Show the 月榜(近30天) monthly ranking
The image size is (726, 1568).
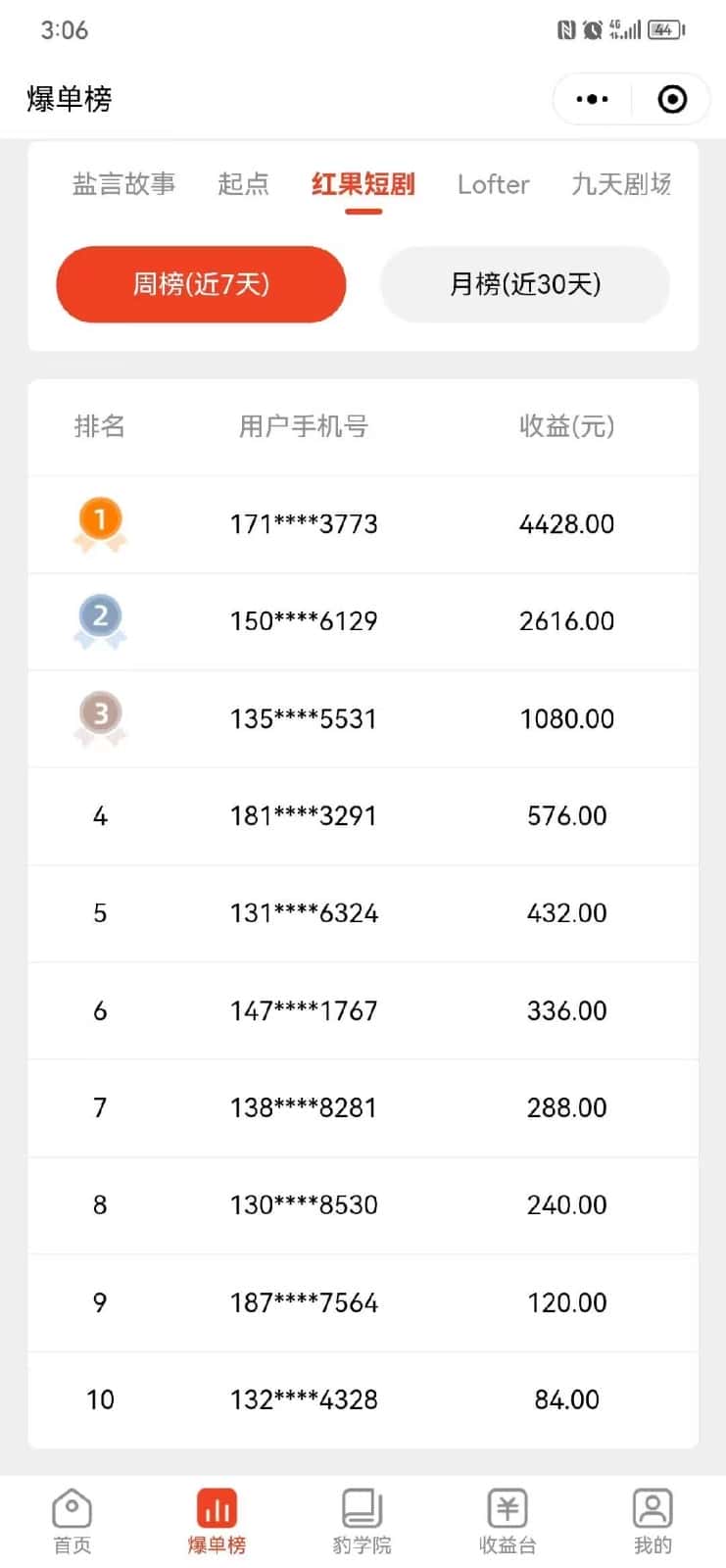pos(524,284)
